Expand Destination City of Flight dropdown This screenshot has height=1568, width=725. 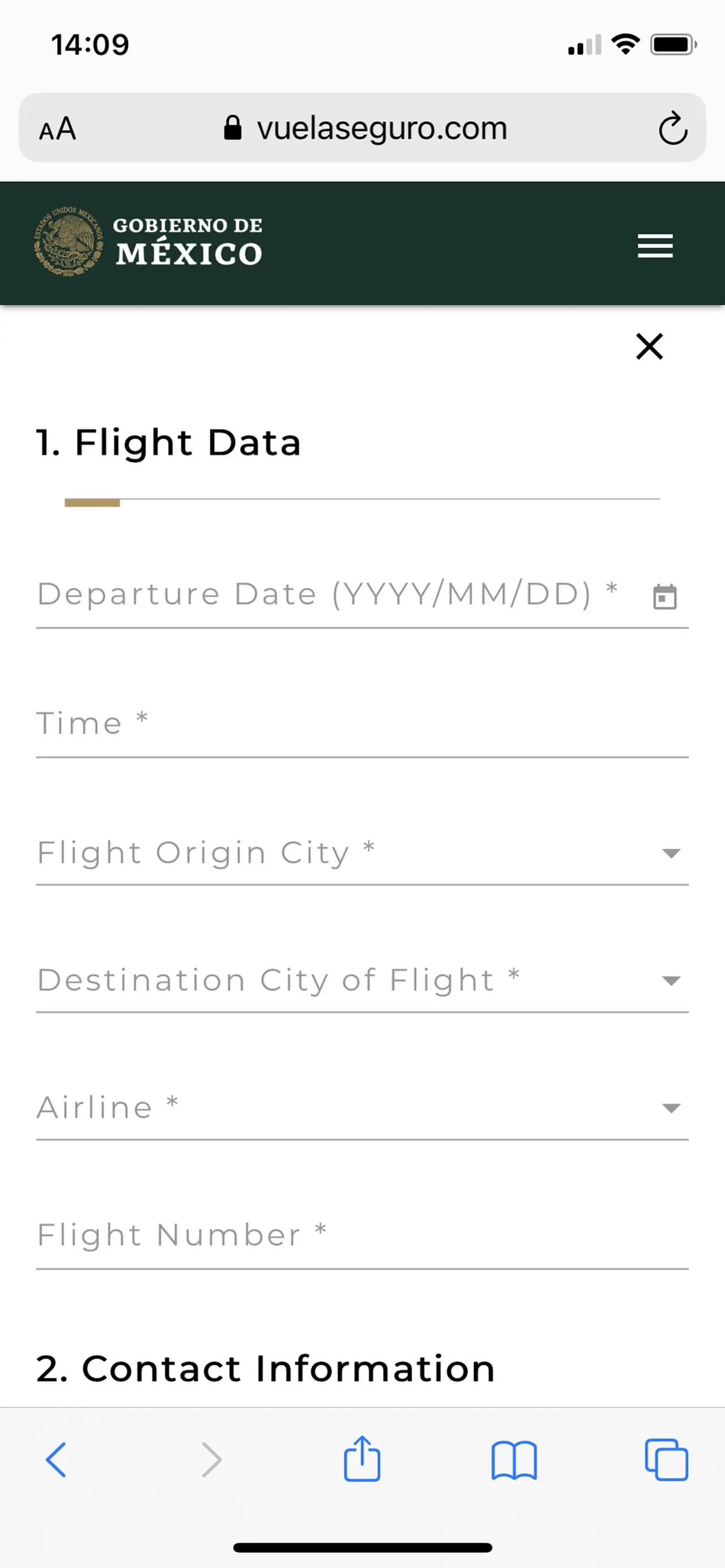pos(362,981)
